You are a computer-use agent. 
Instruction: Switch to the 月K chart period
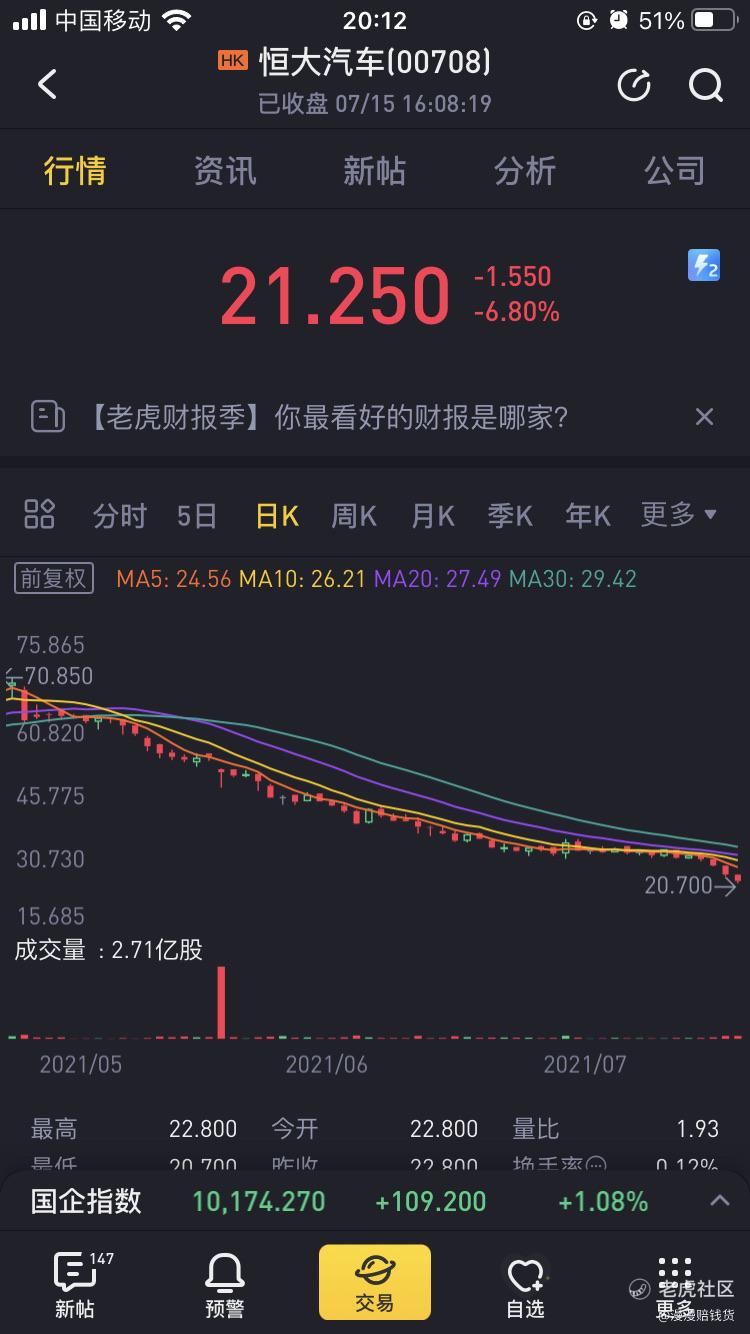[432, 516]
